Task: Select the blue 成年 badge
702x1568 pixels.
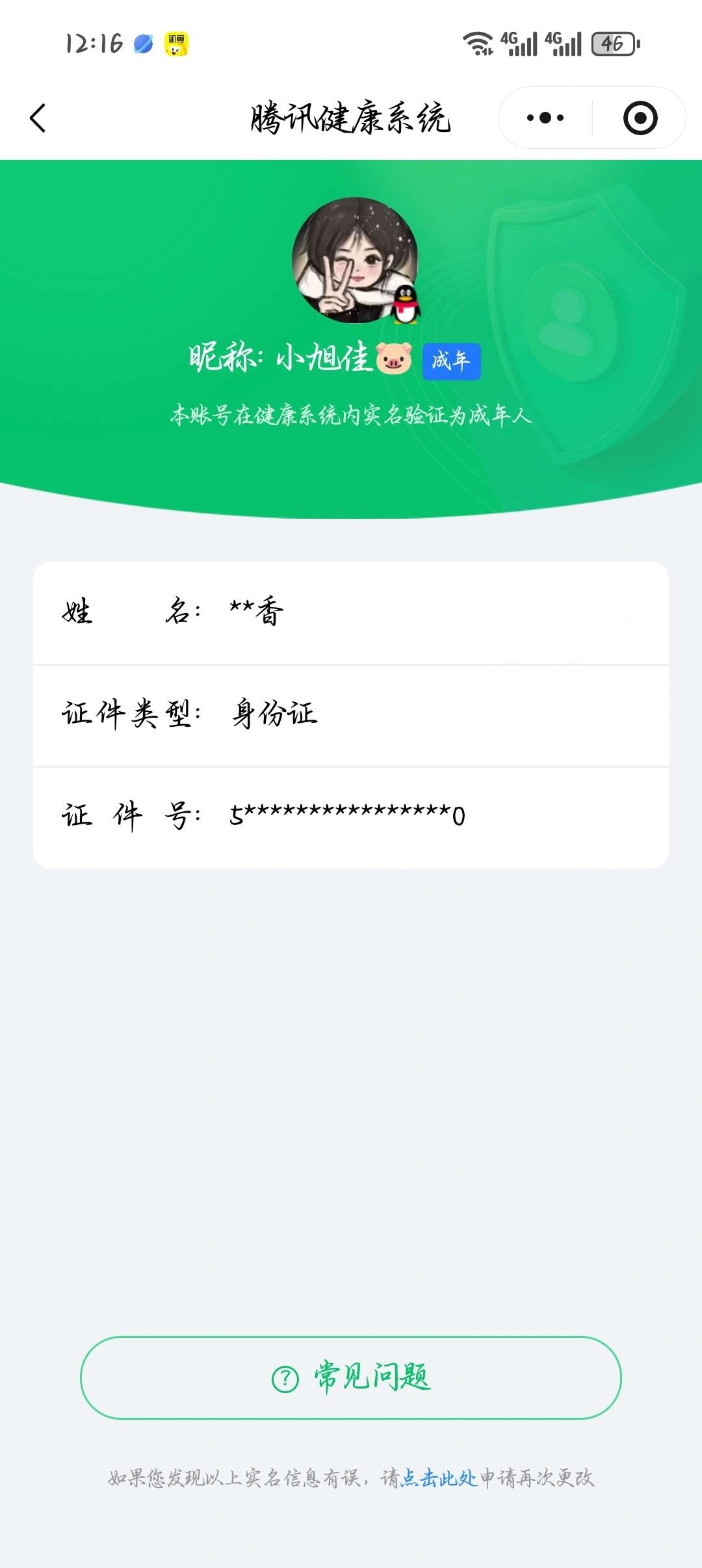Action: [451, 362]
